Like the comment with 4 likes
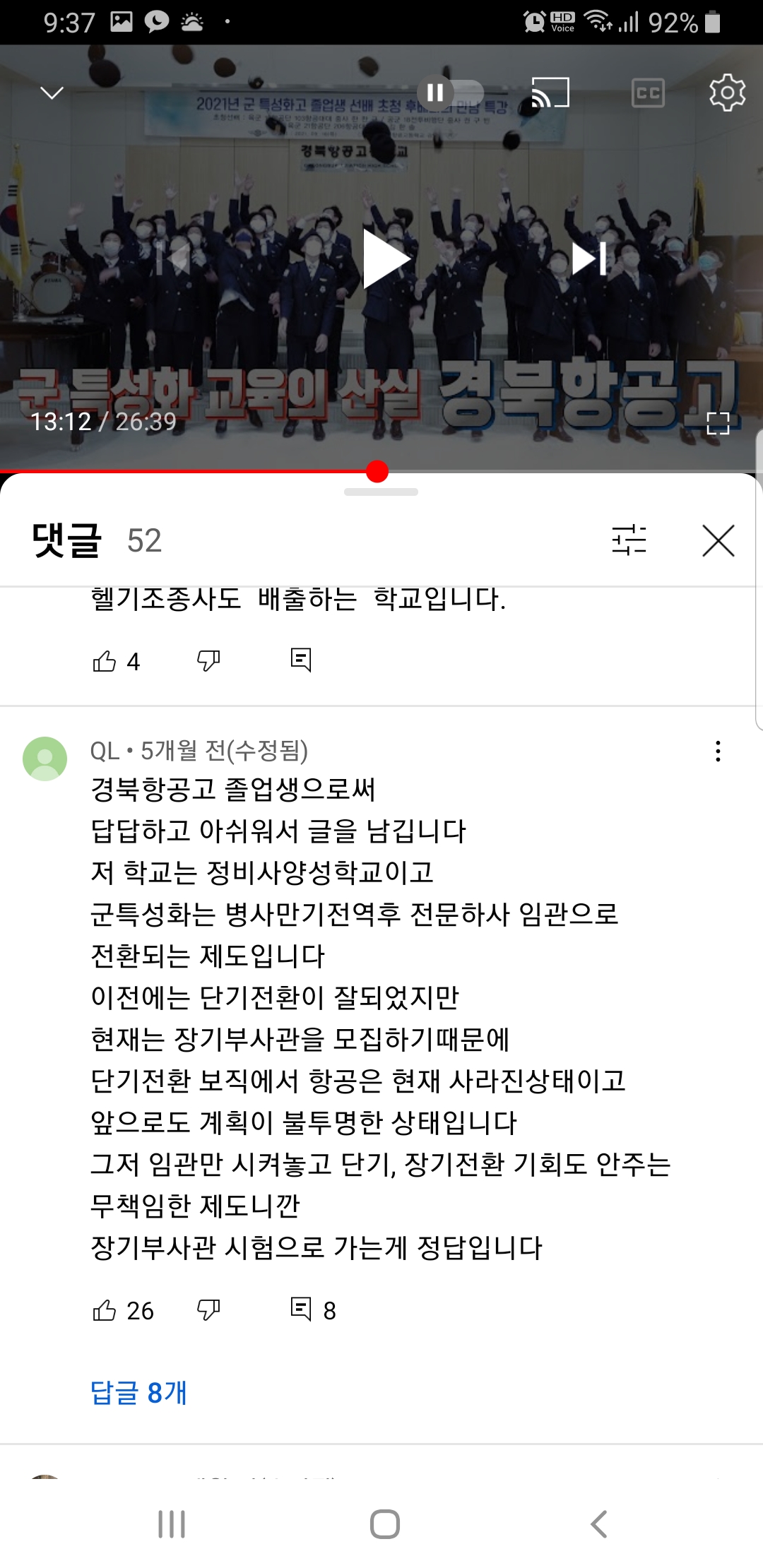The height and width of the screenshot is (1568, 763). pos(105,661)
